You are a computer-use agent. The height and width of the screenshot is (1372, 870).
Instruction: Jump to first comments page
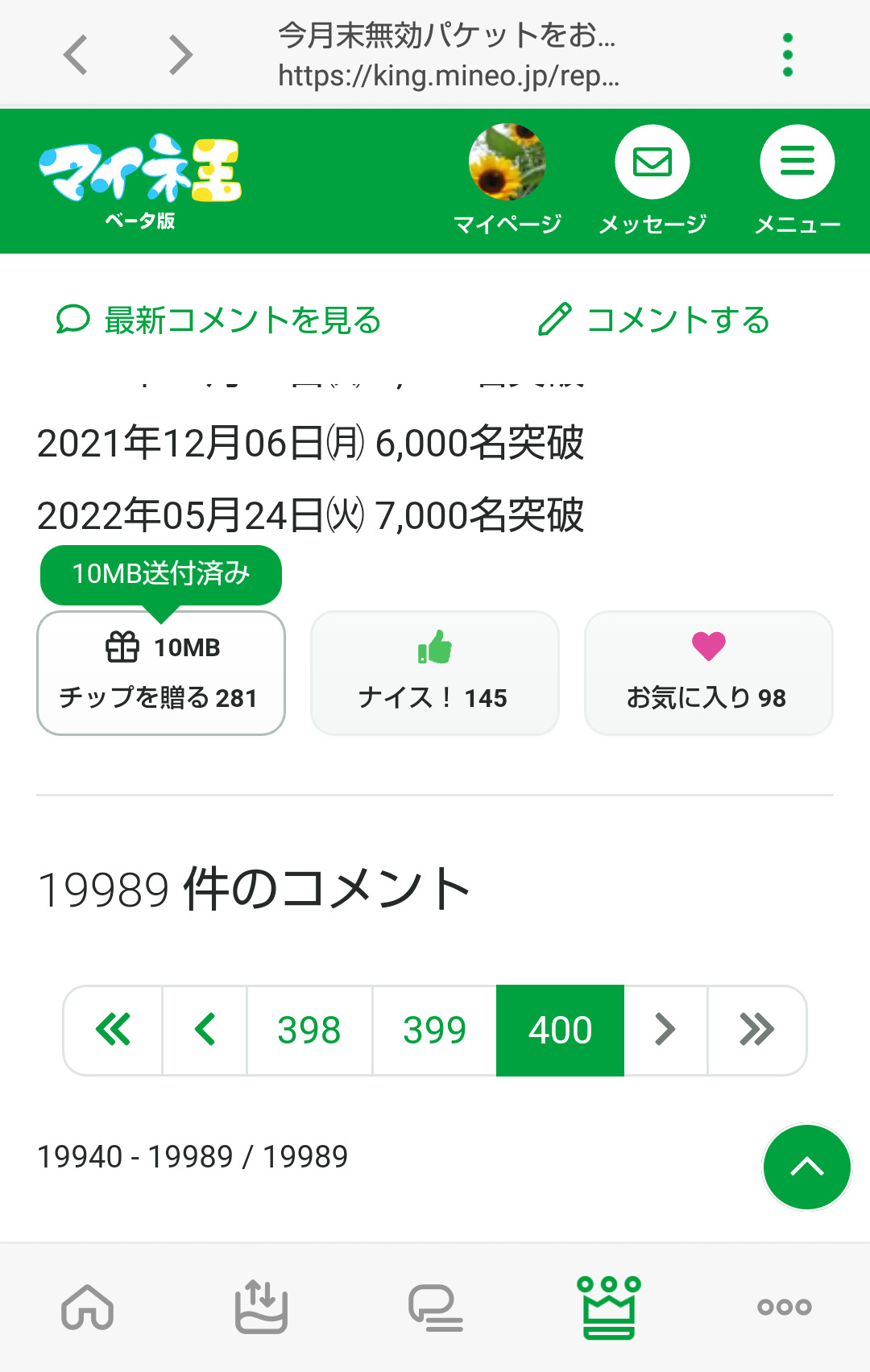tap(113, 1030)
